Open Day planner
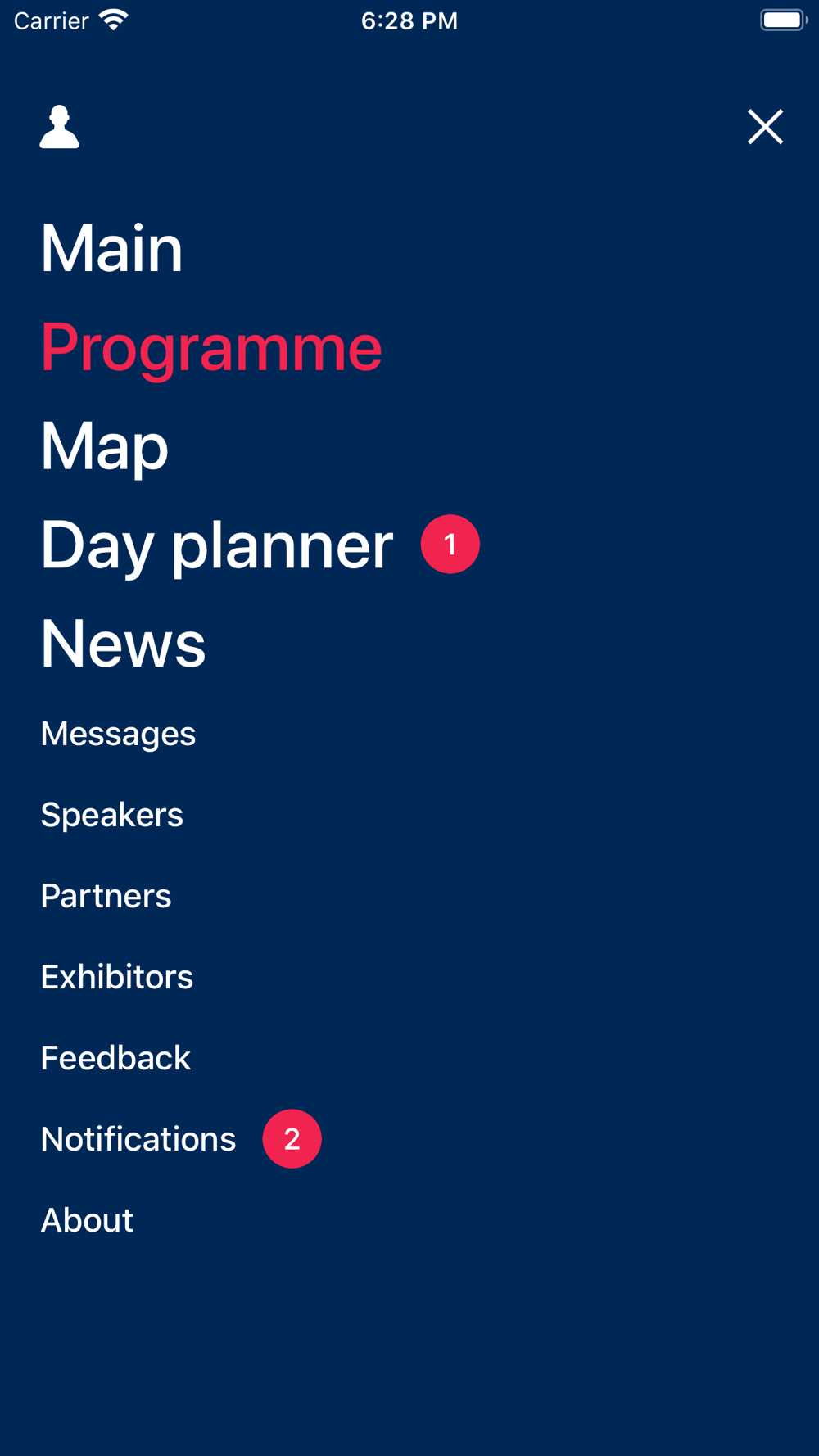Viewport: 819px width, 1456px height. pos(217,545)
